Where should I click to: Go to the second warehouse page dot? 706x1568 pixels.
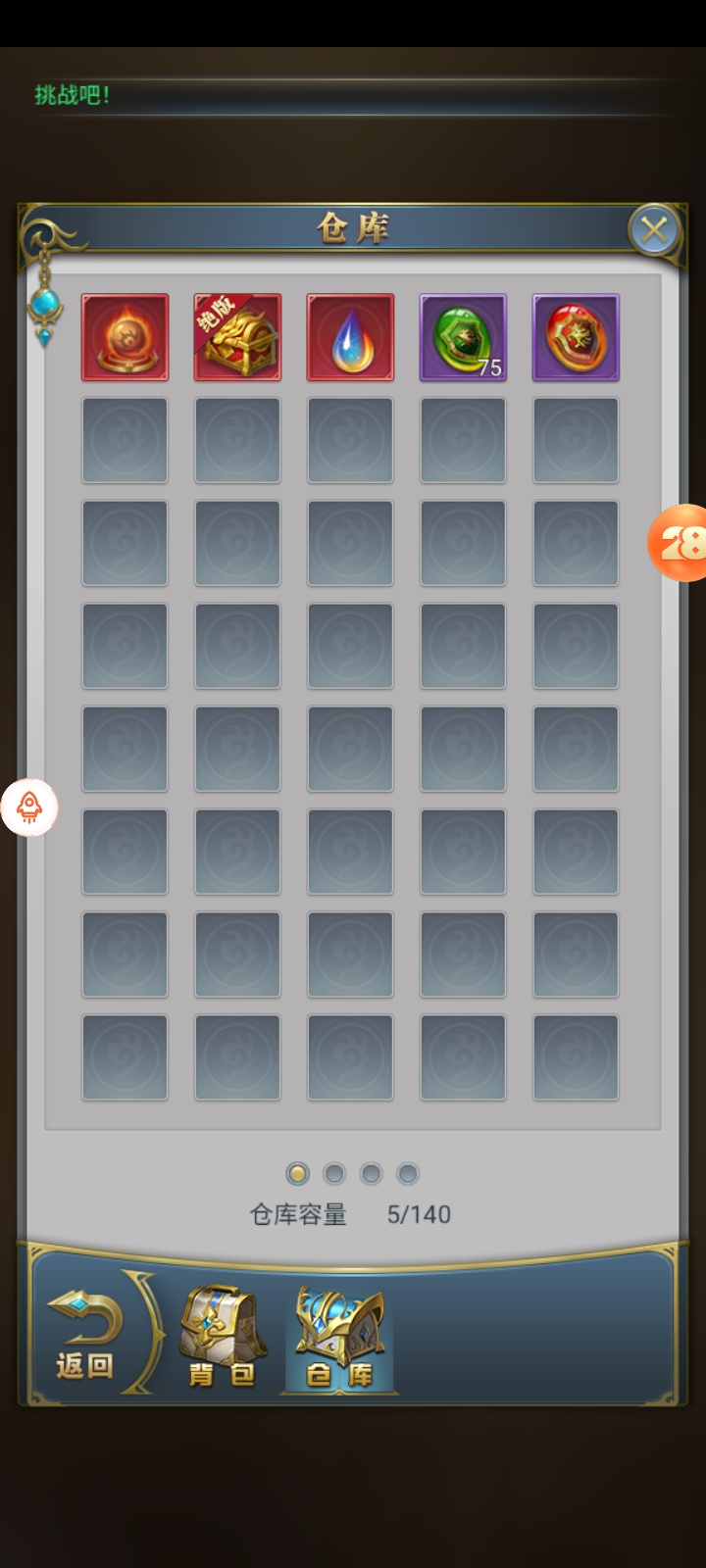[334, 1173]
